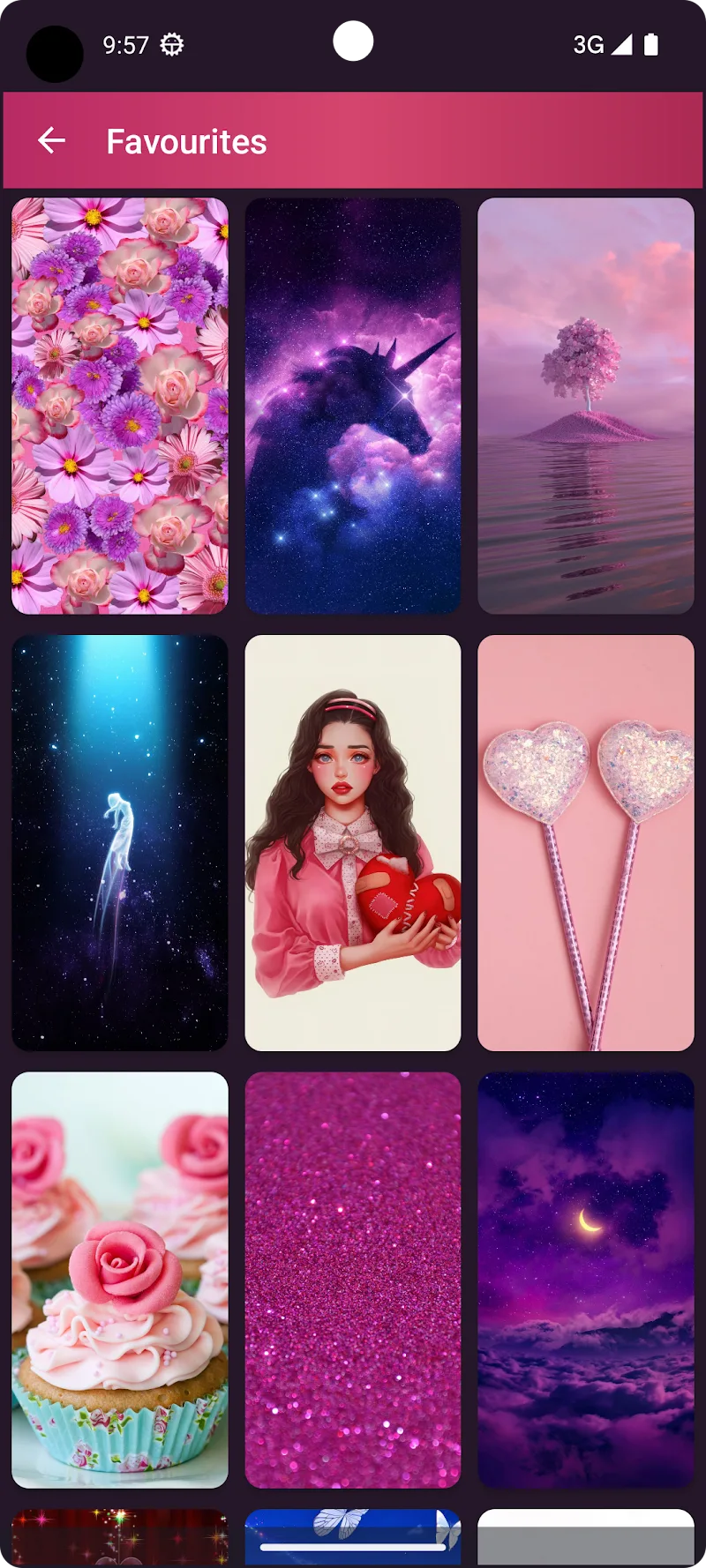
Task: View the crescent moon purple sky wallpaper
Action: tap(585, 1279)
